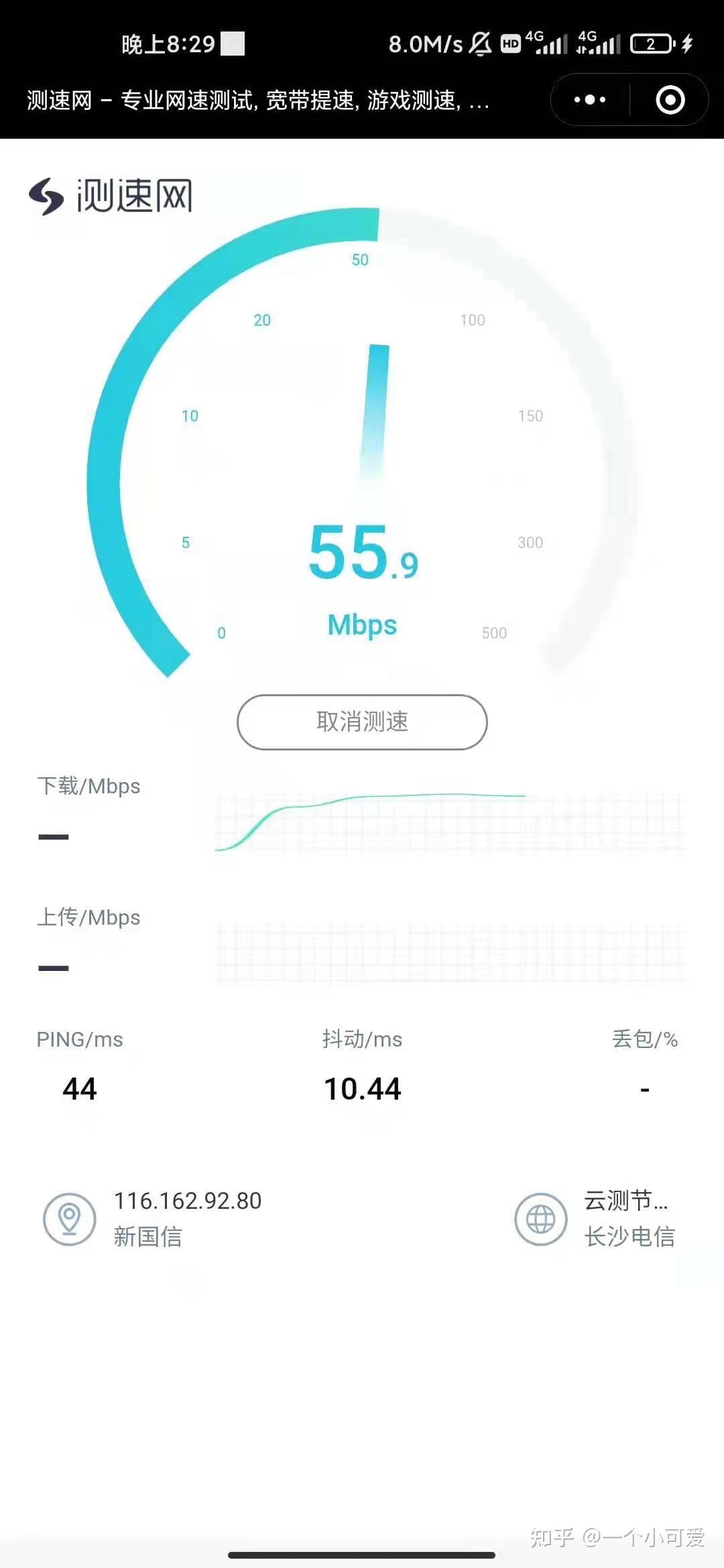The height and width of the screenshot is (1568, 724).
Task: Tap 取消测速 to cancel the speed test
Action: pyautogui.click(x=362, y=722)
